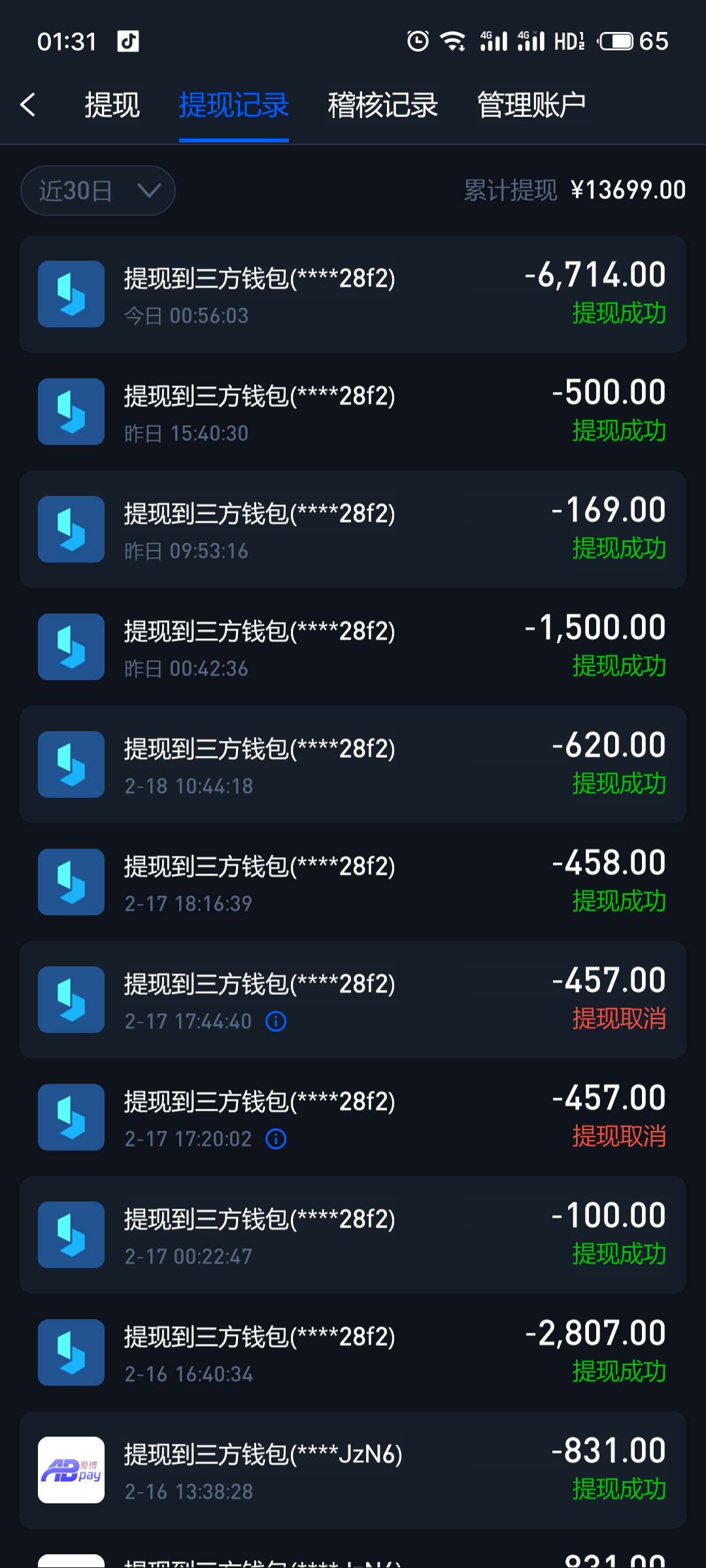Tap info icon beside 2-17 17:44:40
The height and width of the screenshot is (1568, 706).
pyautogui.click(x=276, y=1021)
